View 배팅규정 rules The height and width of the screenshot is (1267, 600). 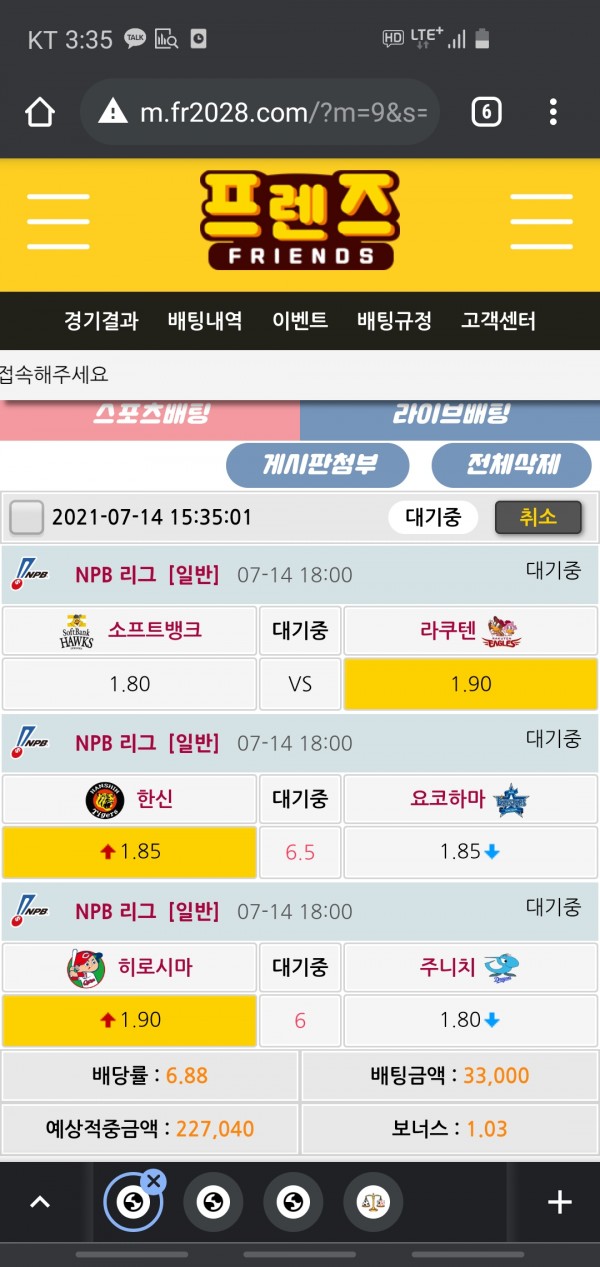click(395, 321)
